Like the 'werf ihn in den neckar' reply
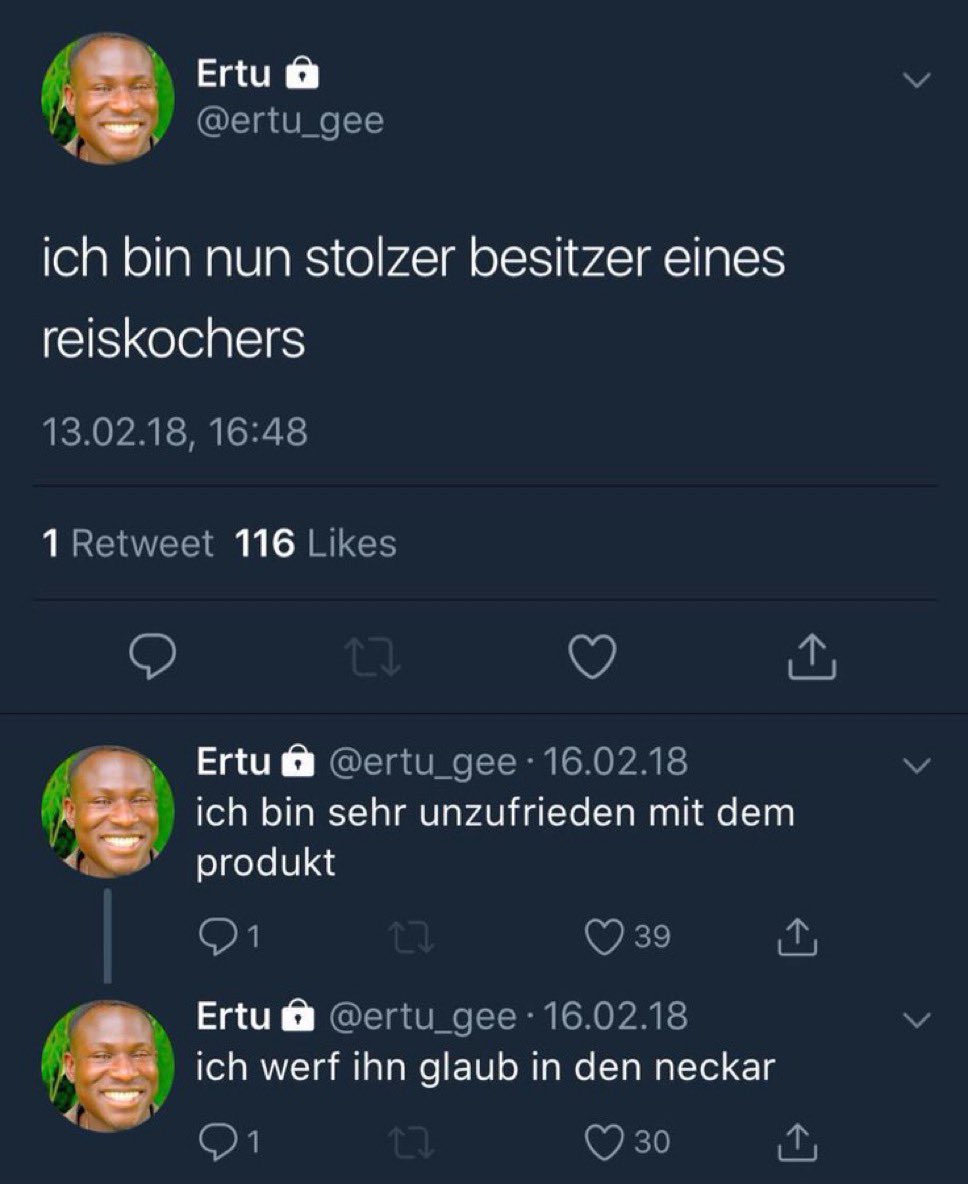 [x=603, y=1141]
